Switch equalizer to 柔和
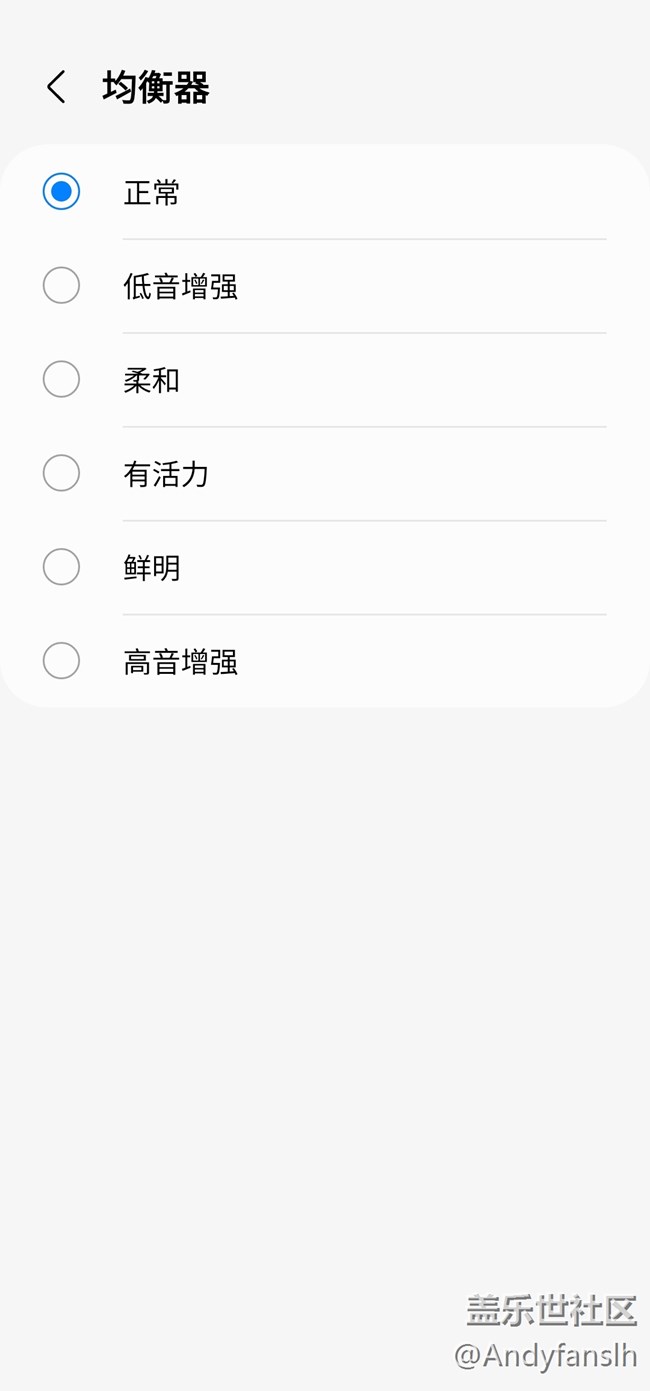 pos(61,380)
